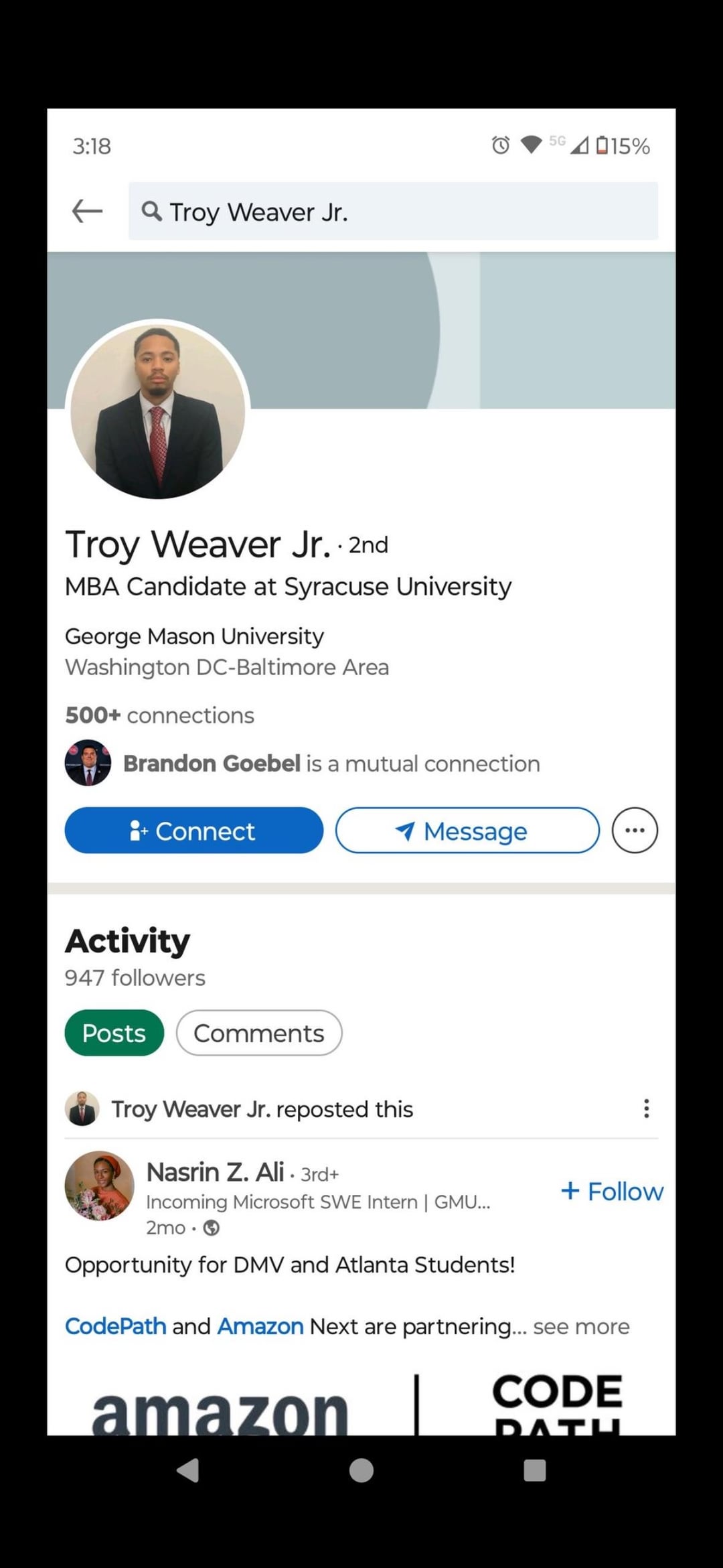Follow Nasrin Z. Ali

[612, 1192]
